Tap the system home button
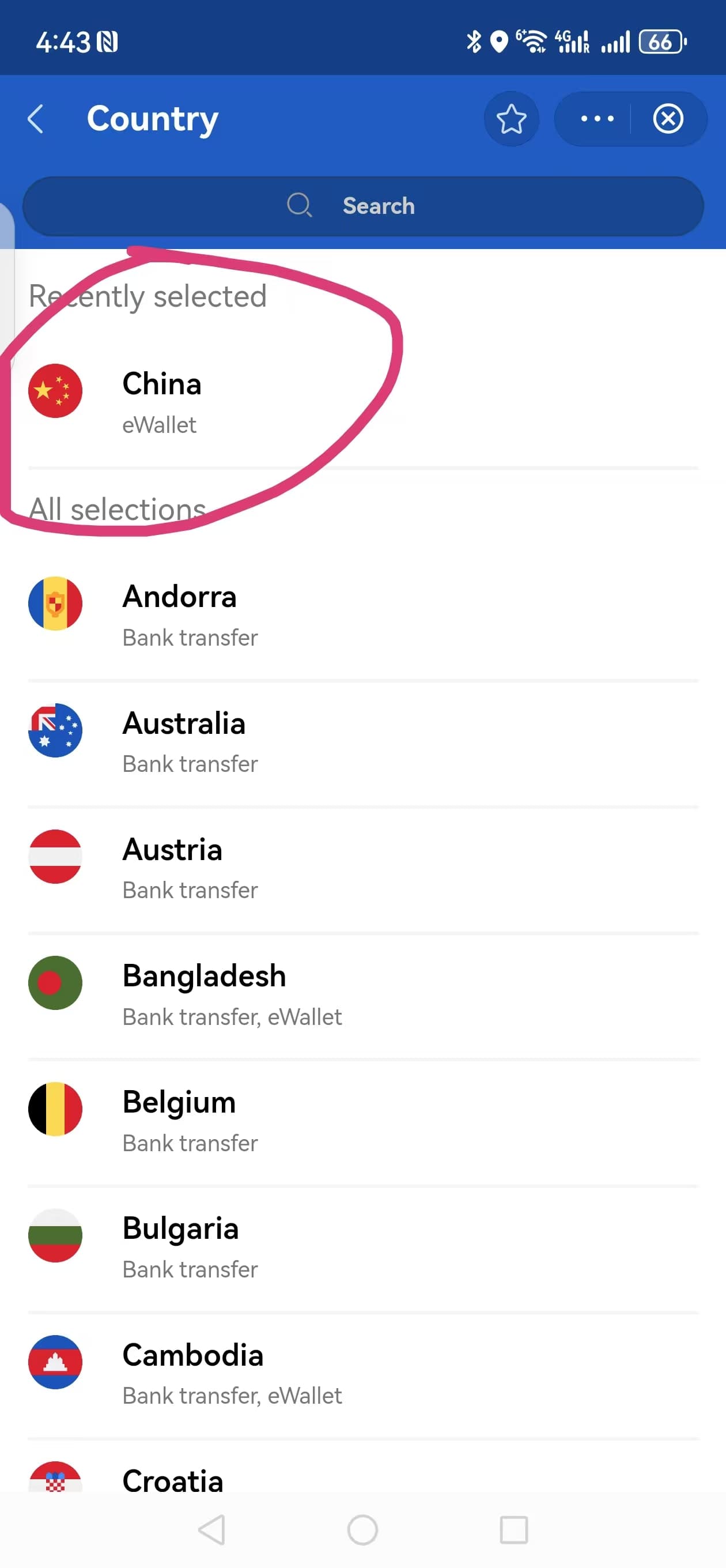Viewport: 726px width, 1568px height. pos(362,1529)
